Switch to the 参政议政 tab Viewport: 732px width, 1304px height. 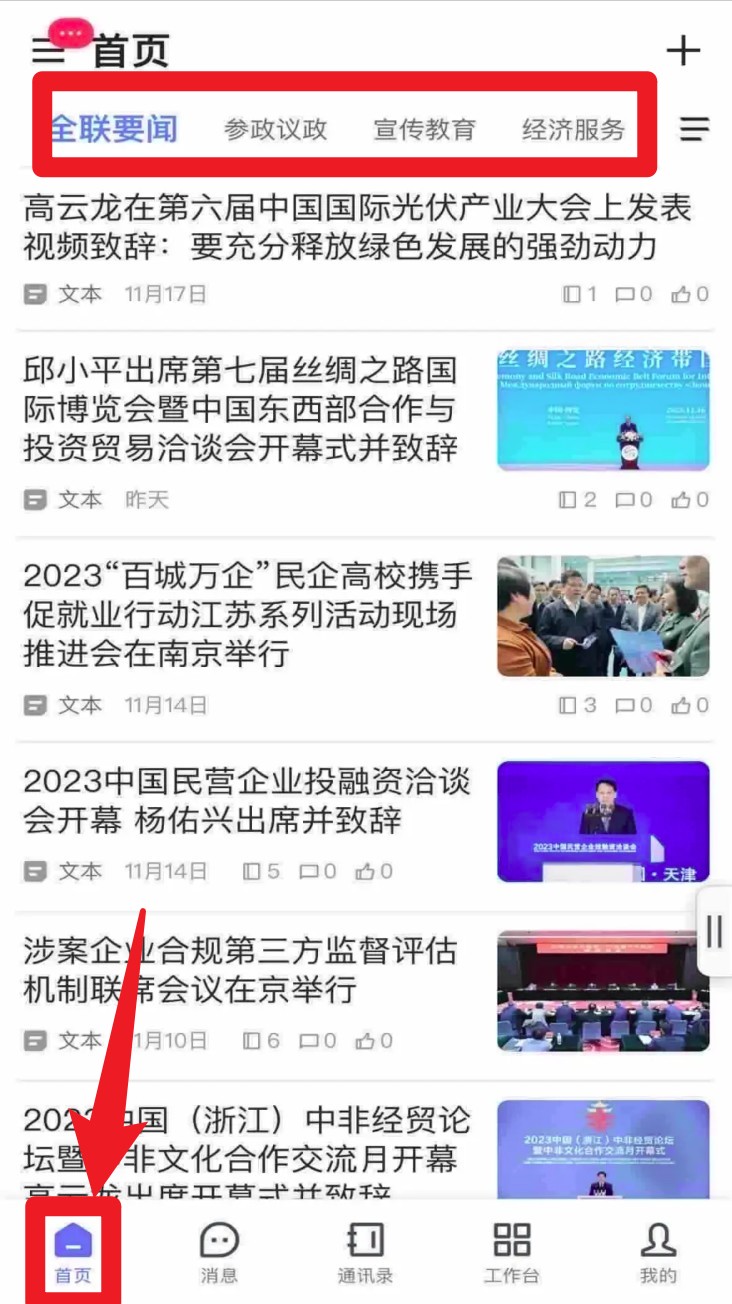275,129
